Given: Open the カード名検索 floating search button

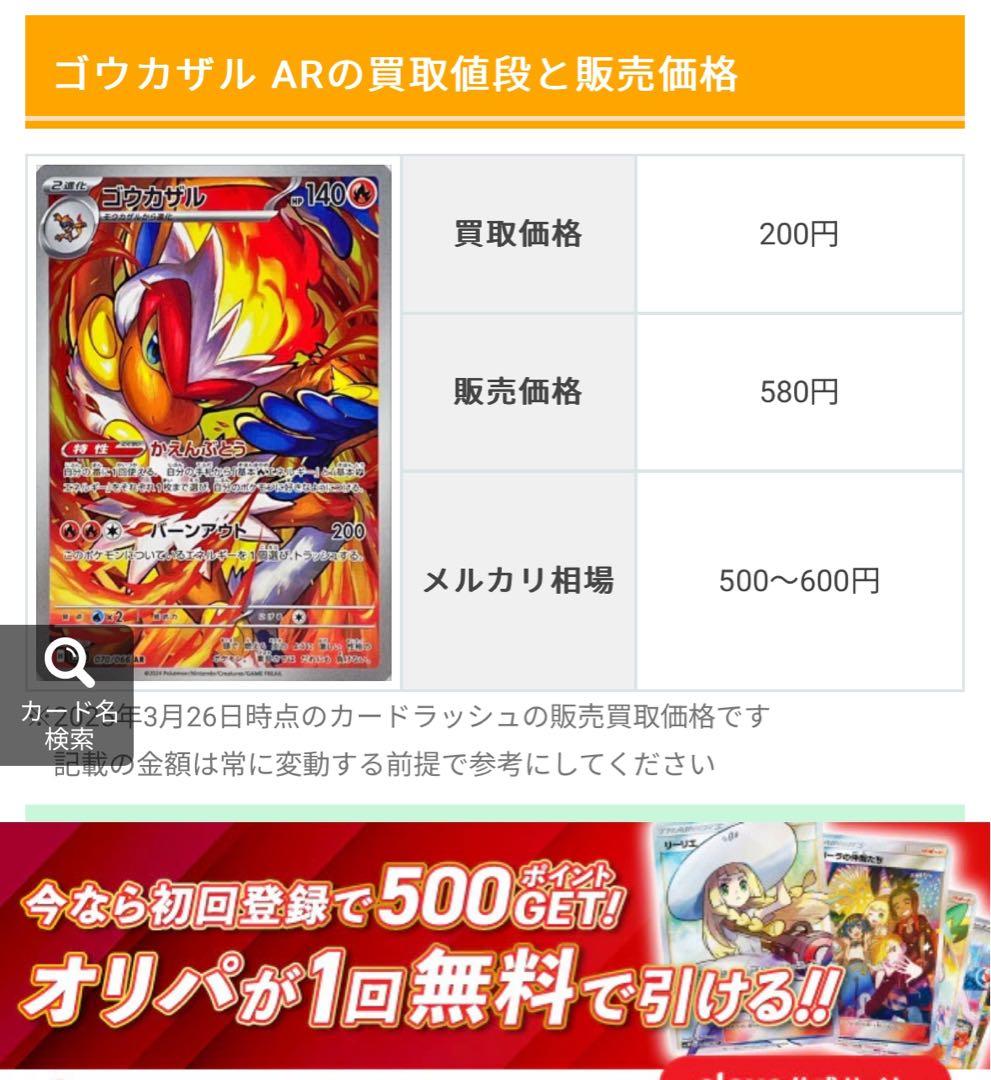Looking at the screenshot, I should click(x=67, y=695).
